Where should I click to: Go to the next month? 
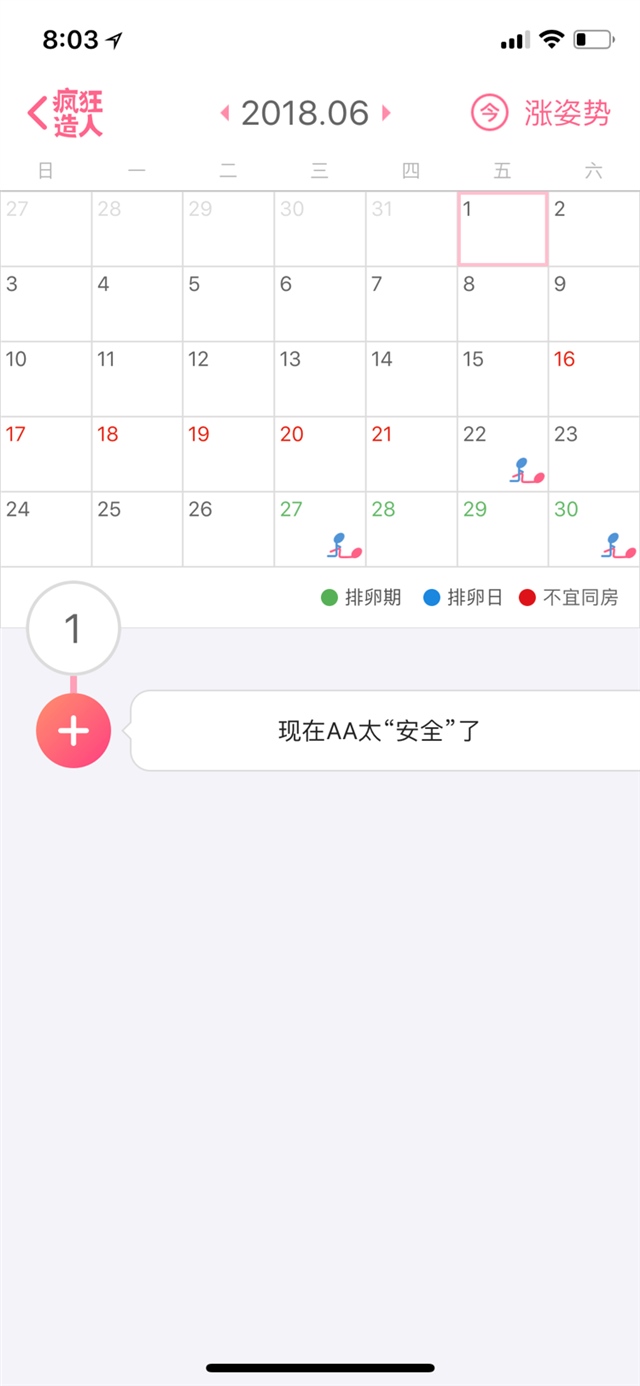point(386,113)
